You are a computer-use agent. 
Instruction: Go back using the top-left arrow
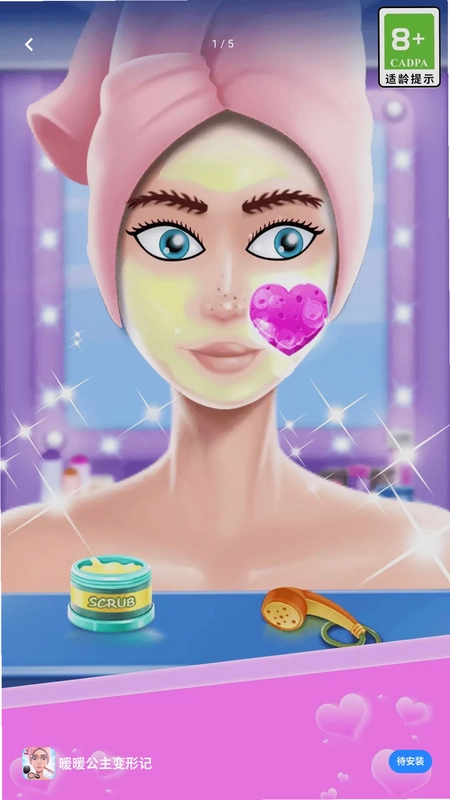click(x=29, y=44)
